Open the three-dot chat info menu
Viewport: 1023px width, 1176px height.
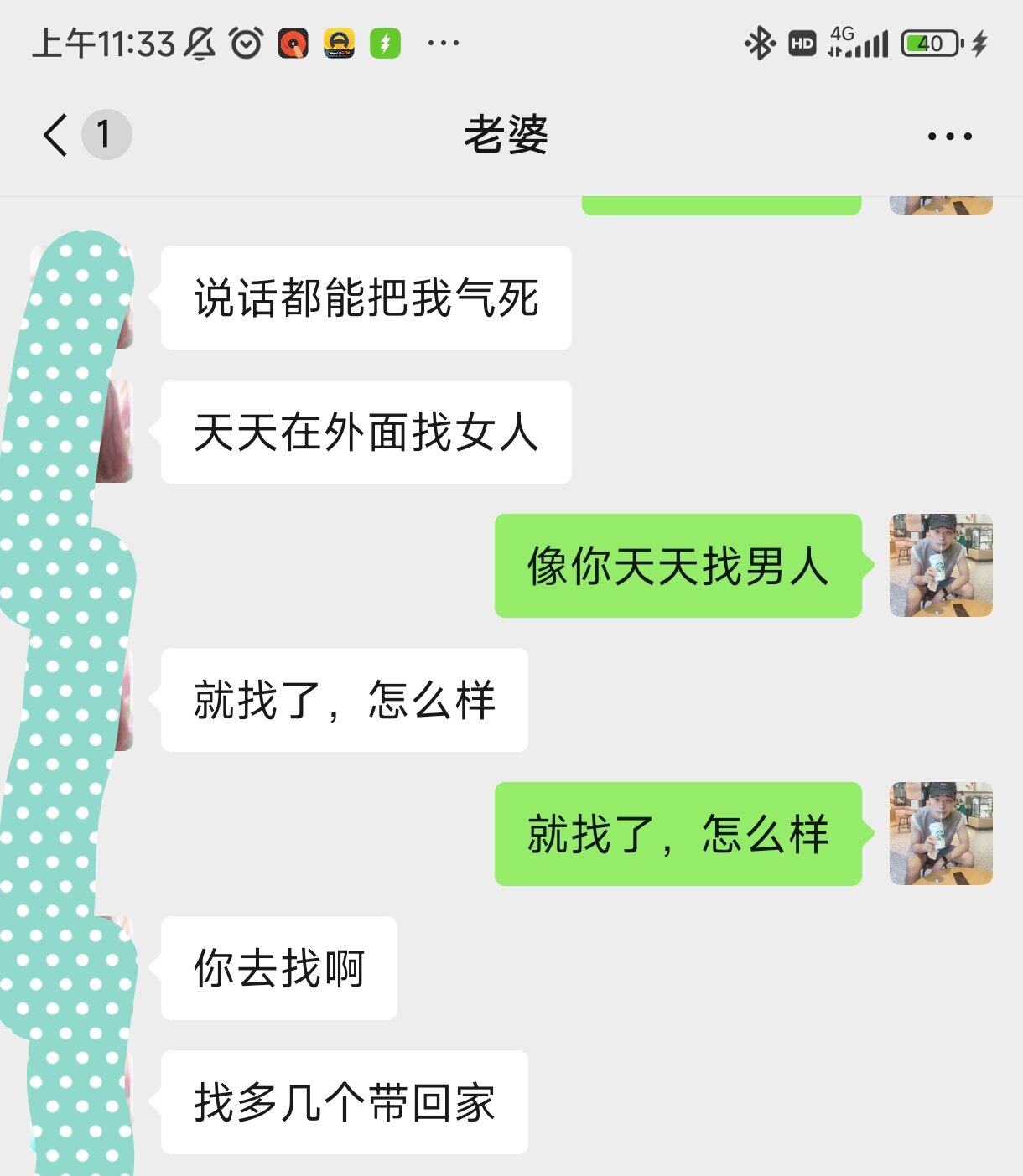(x=949, y=136)
